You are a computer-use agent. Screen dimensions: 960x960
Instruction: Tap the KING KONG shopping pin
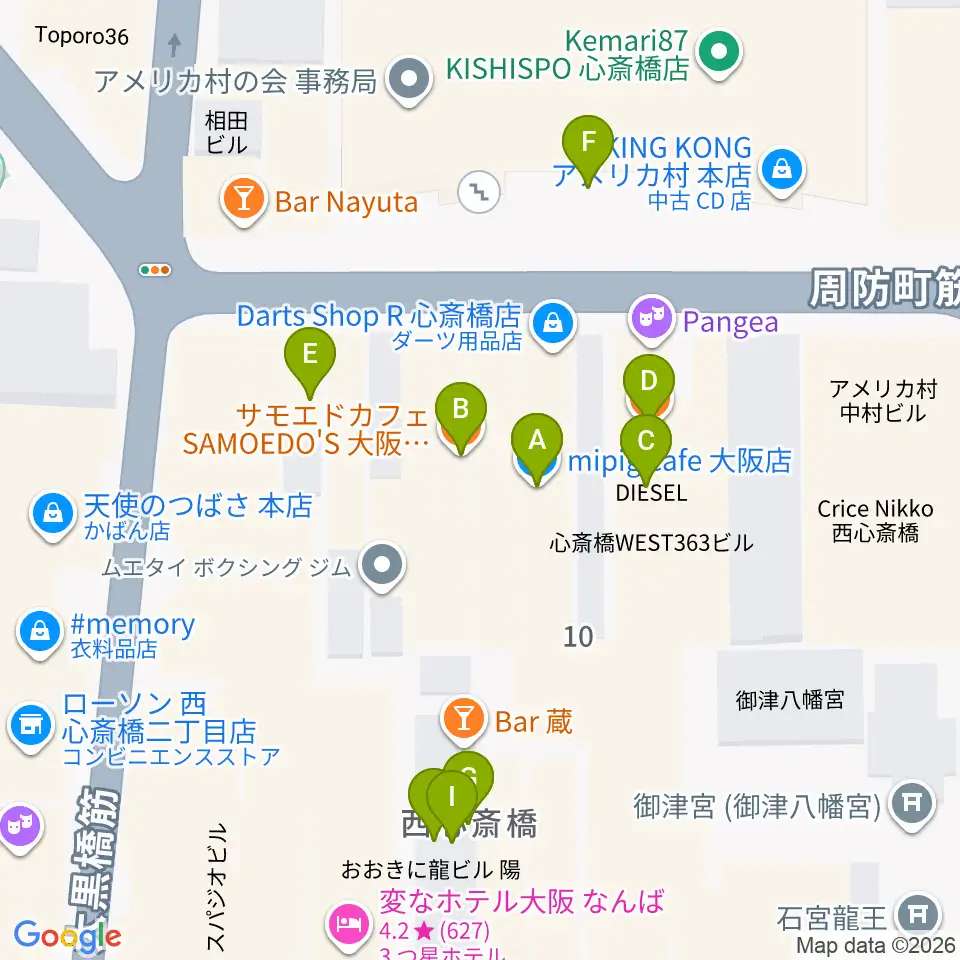[782, 171]
